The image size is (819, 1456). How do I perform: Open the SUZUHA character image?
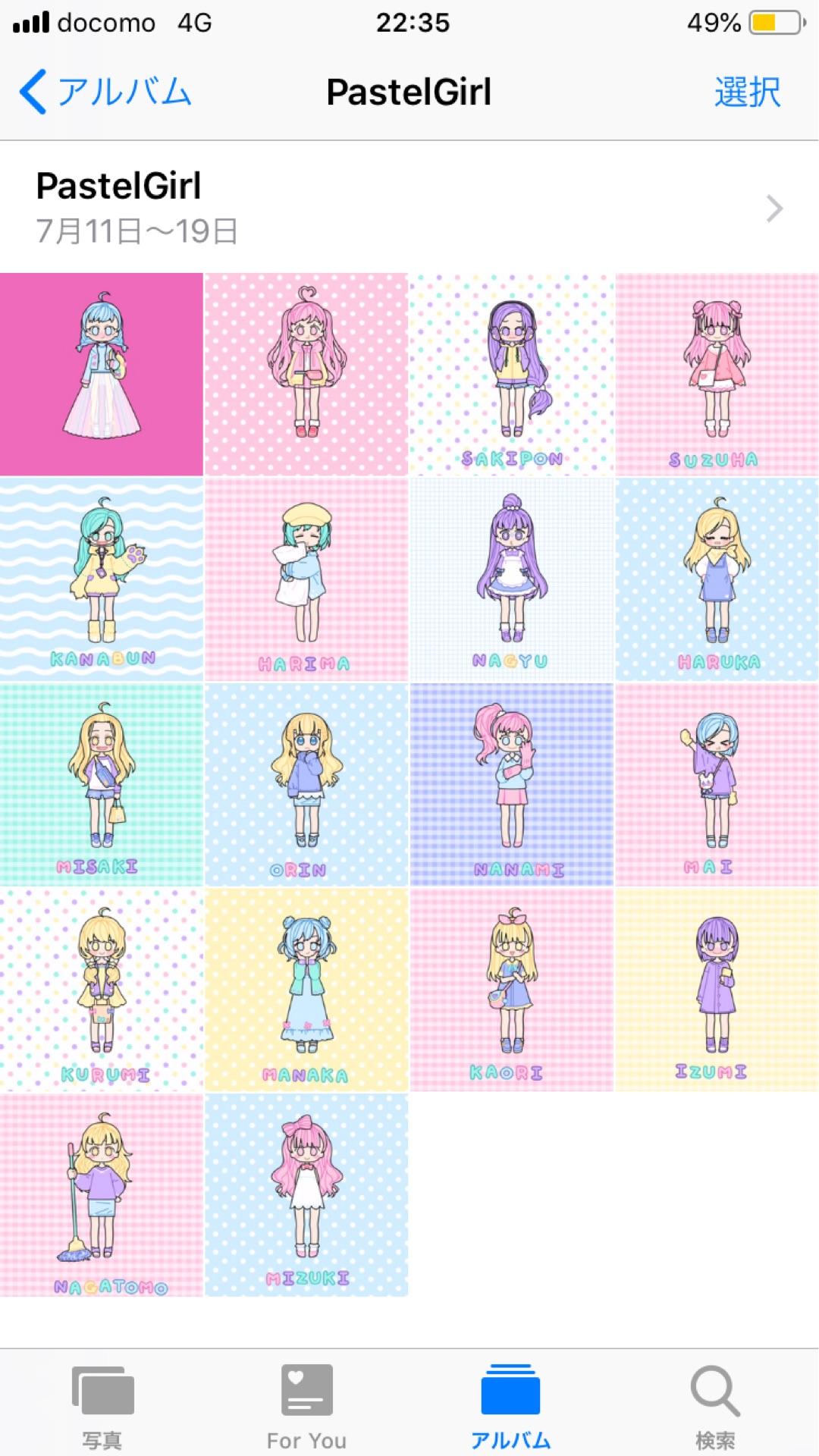click(x=717, y=375)
